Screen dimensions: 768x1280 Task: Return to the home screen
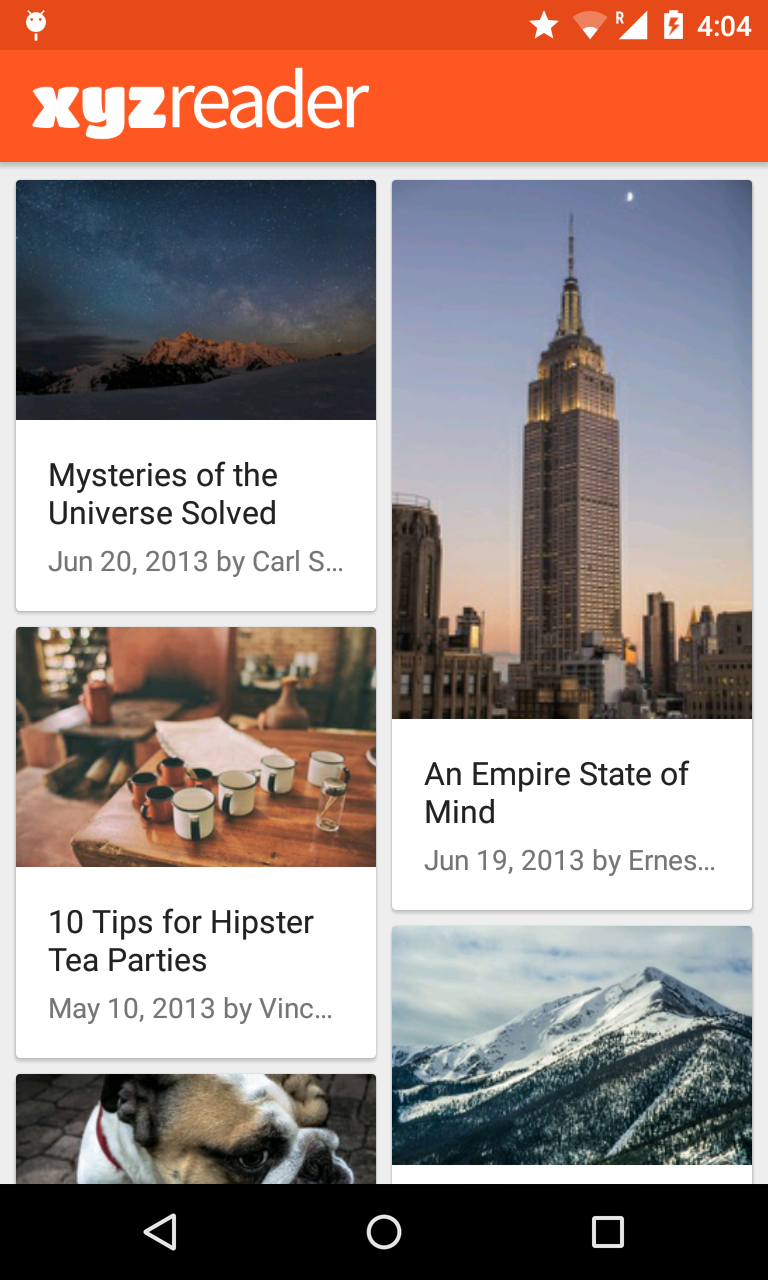pos(384,1232)
